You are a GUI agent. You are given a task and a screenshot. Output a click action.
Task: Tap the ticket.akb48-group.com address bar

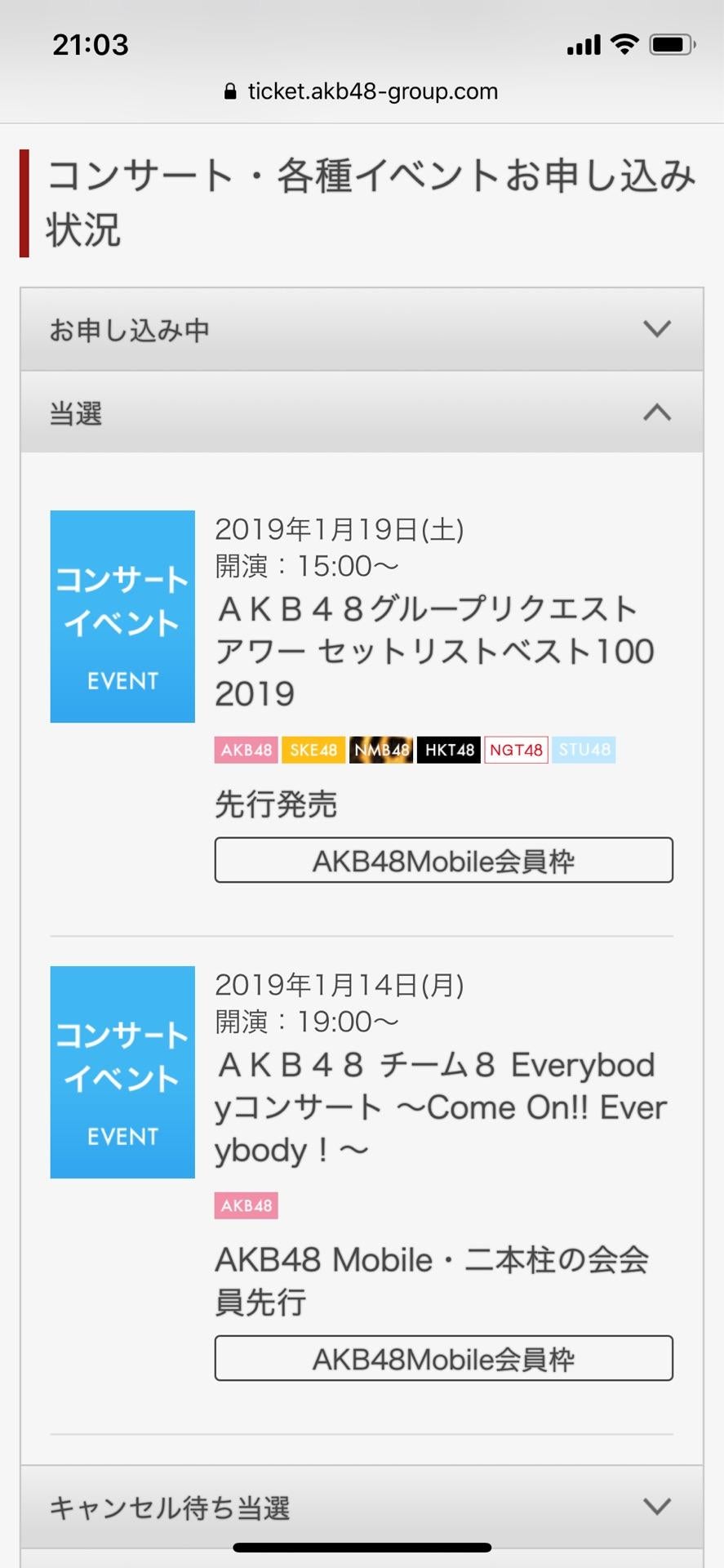(362, 91)
